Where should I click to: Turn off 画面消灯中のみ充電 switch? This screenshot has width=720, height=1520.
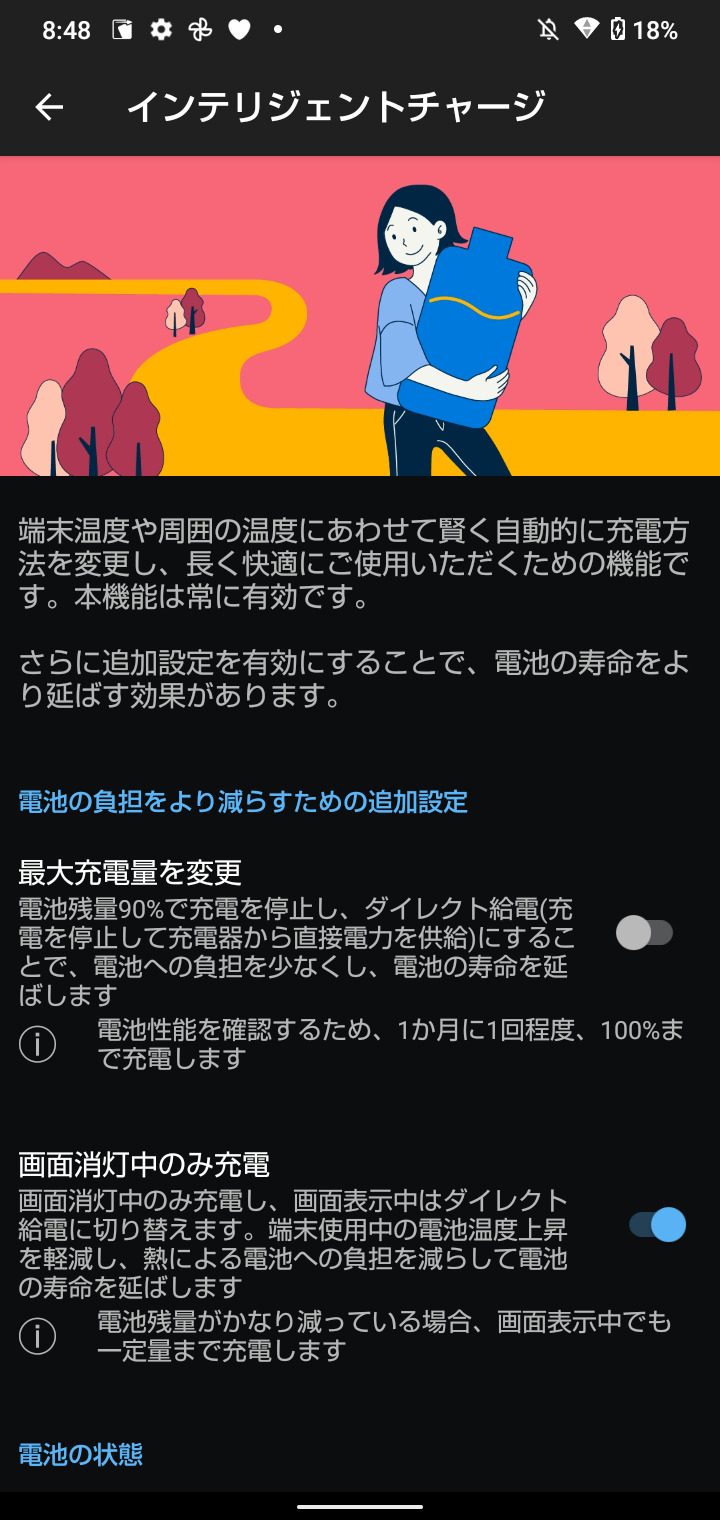tap(657, 1225)
